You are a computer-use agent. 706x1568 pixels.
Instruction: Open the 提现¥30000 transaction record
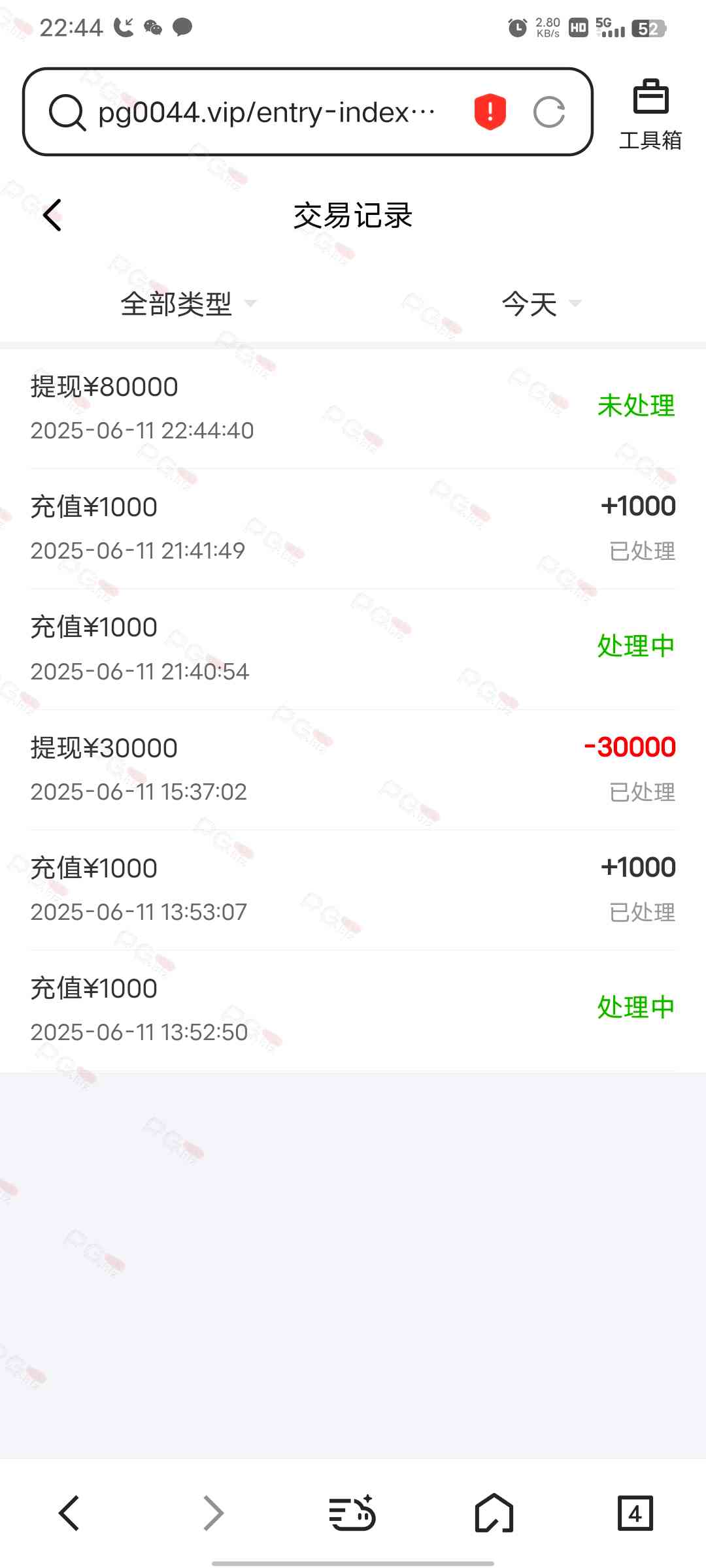point(353,770)
